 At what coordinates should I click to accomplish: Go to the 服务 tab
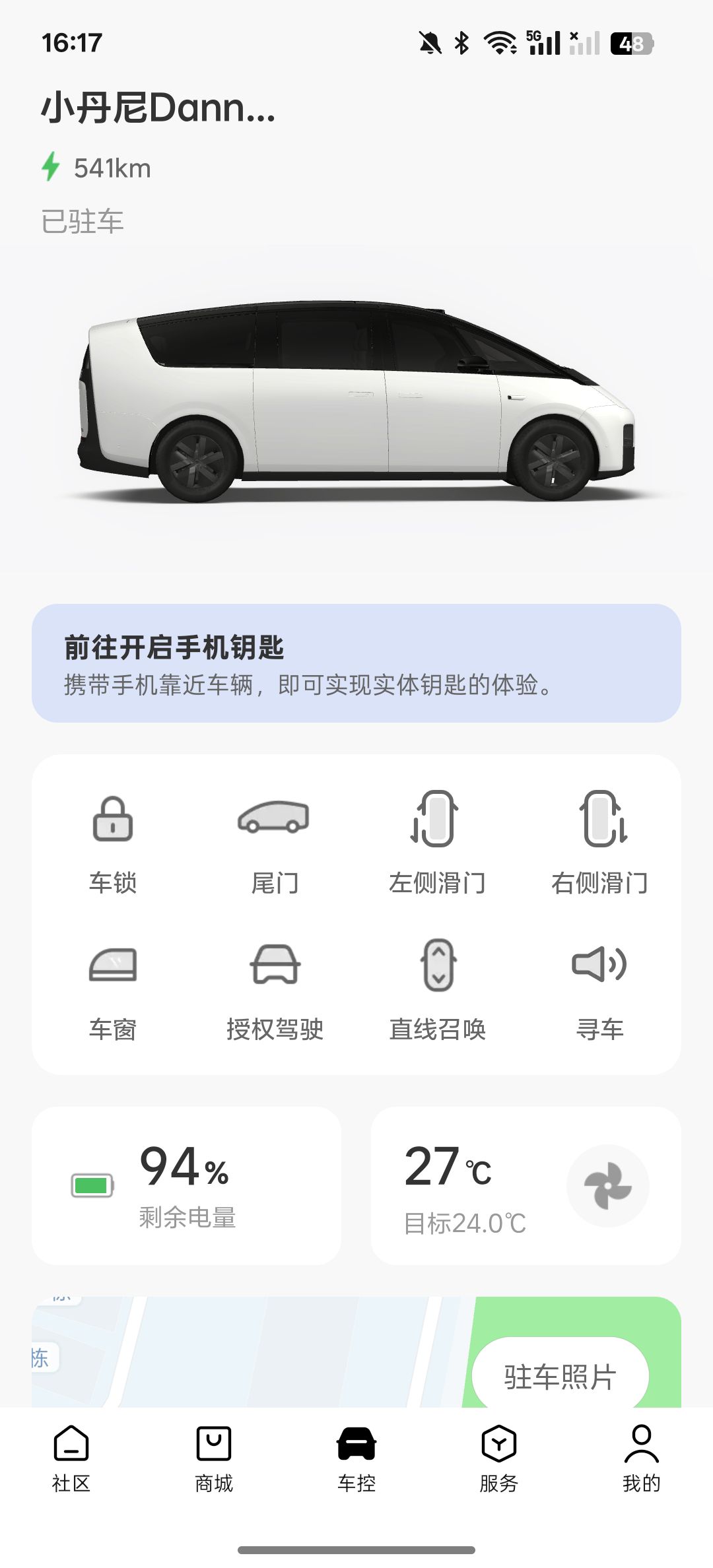coord(499,1459)
